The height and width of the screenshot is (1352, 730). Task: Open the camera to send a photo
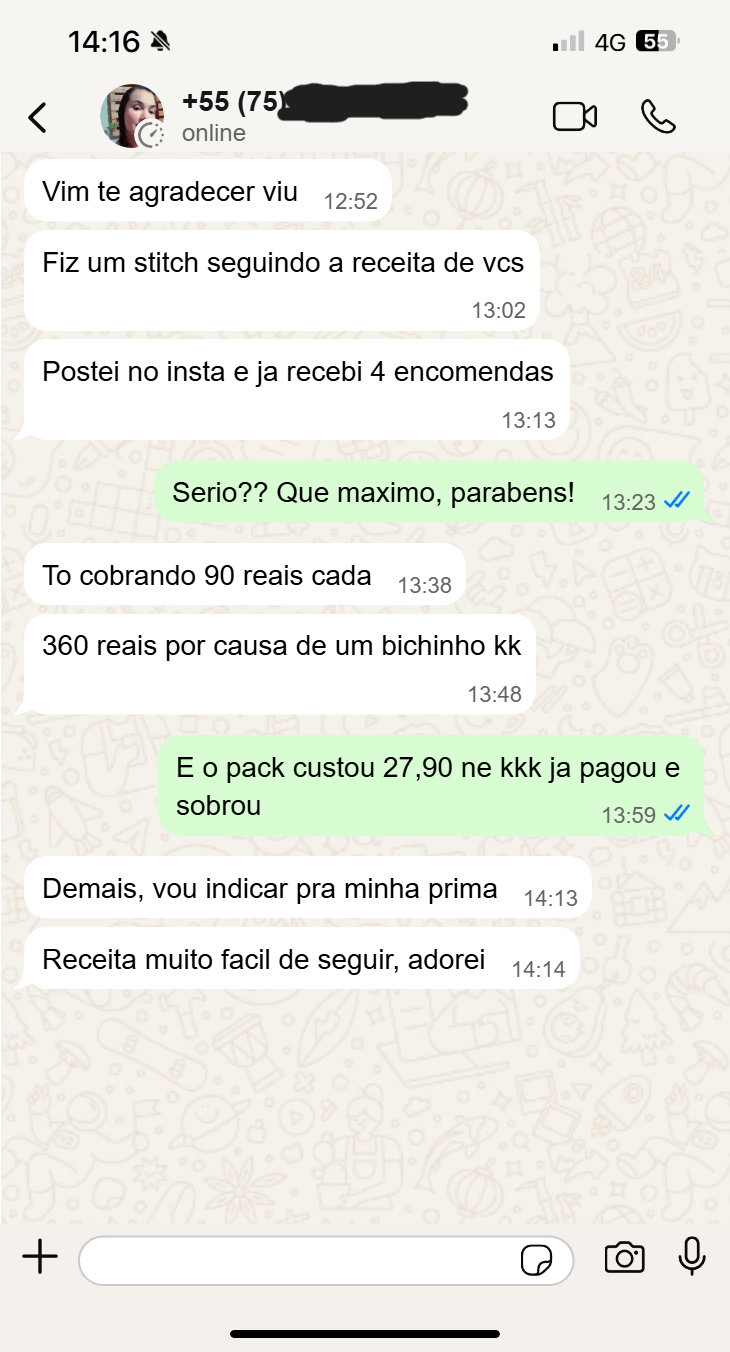tap(624, 1259)
